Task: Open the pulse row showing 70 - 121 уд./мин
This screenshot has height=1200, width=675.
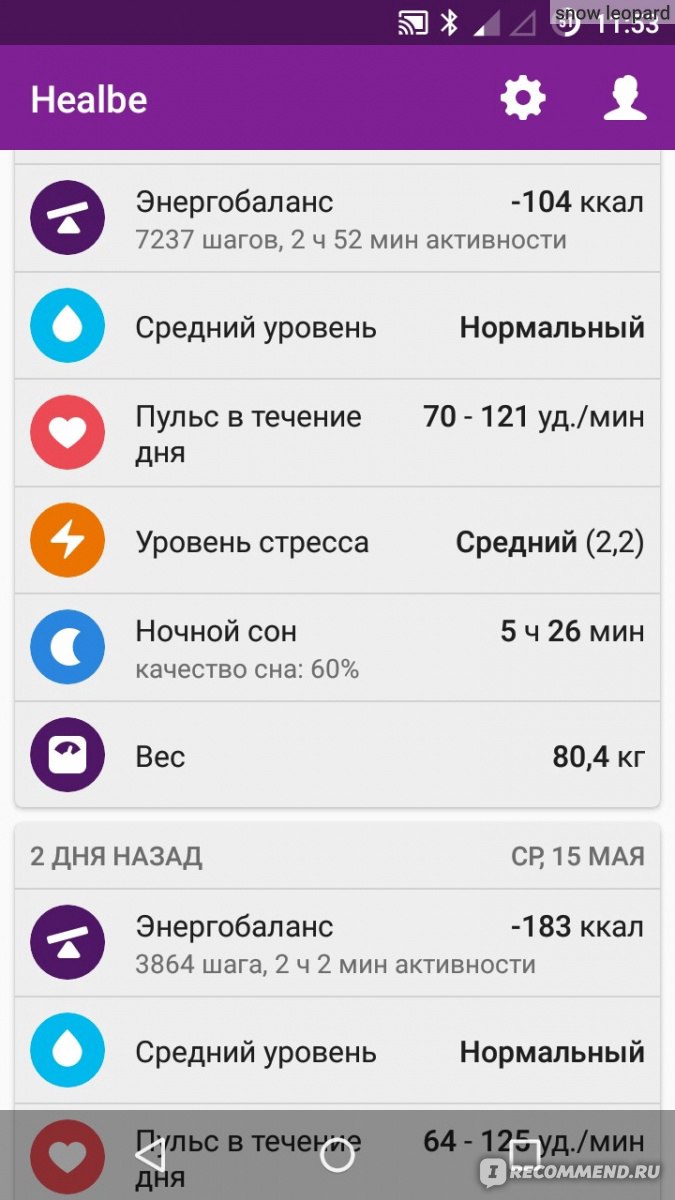Action: pos(337,433)
